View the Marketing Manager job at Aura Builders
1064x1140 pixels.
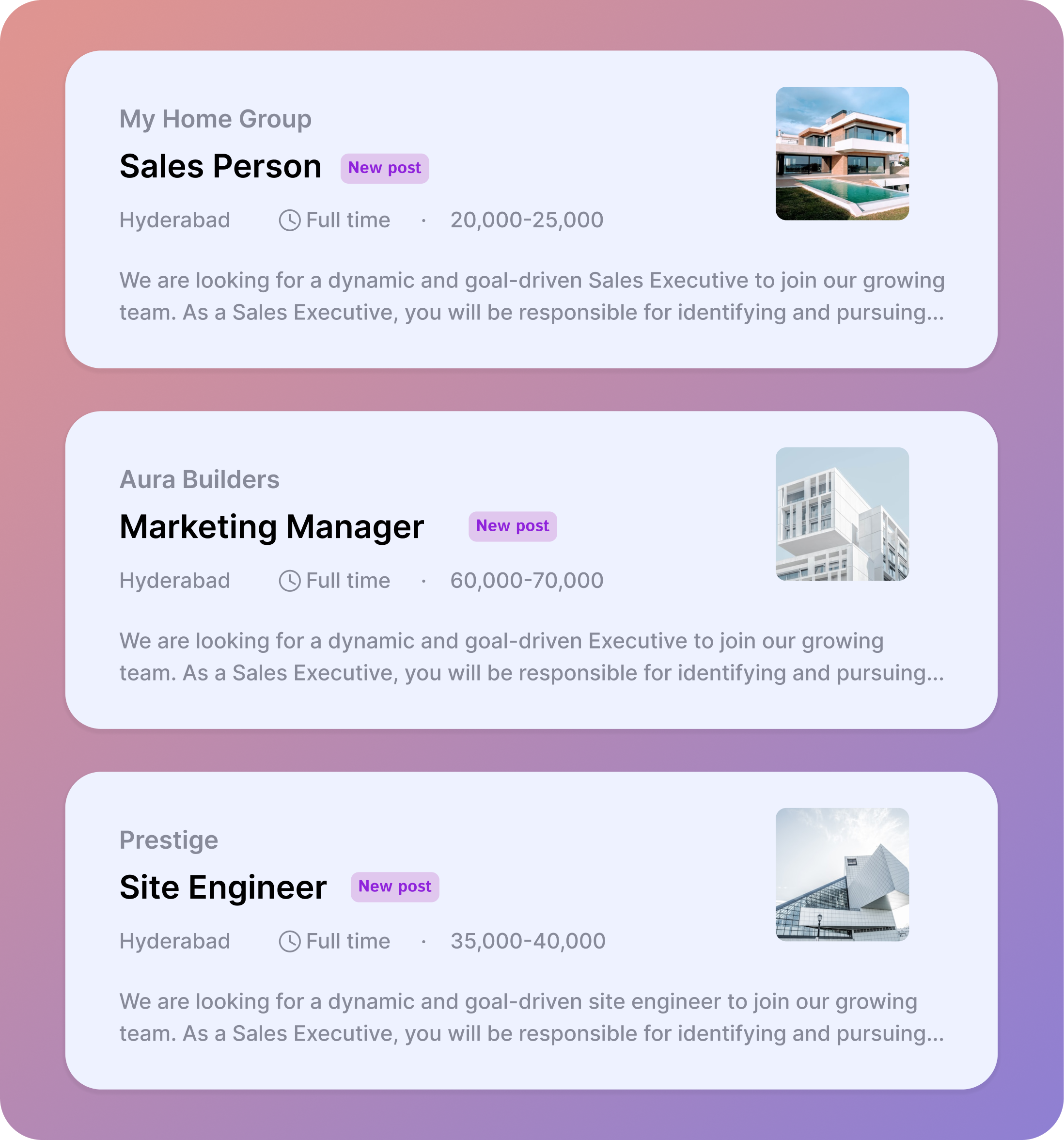[271, 527]
